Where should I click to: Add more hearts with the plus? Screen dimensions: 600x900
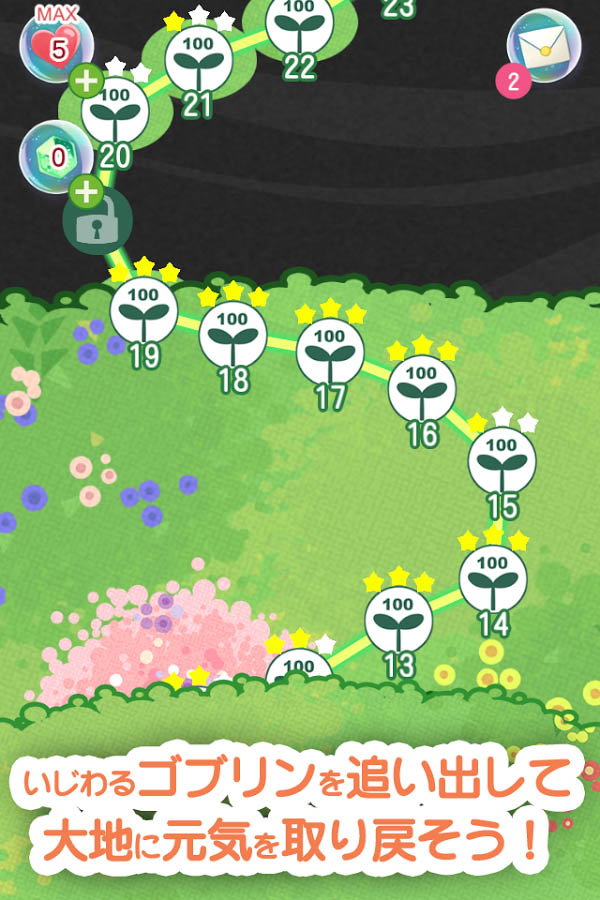pyautogui.click(x=87, y=79)
